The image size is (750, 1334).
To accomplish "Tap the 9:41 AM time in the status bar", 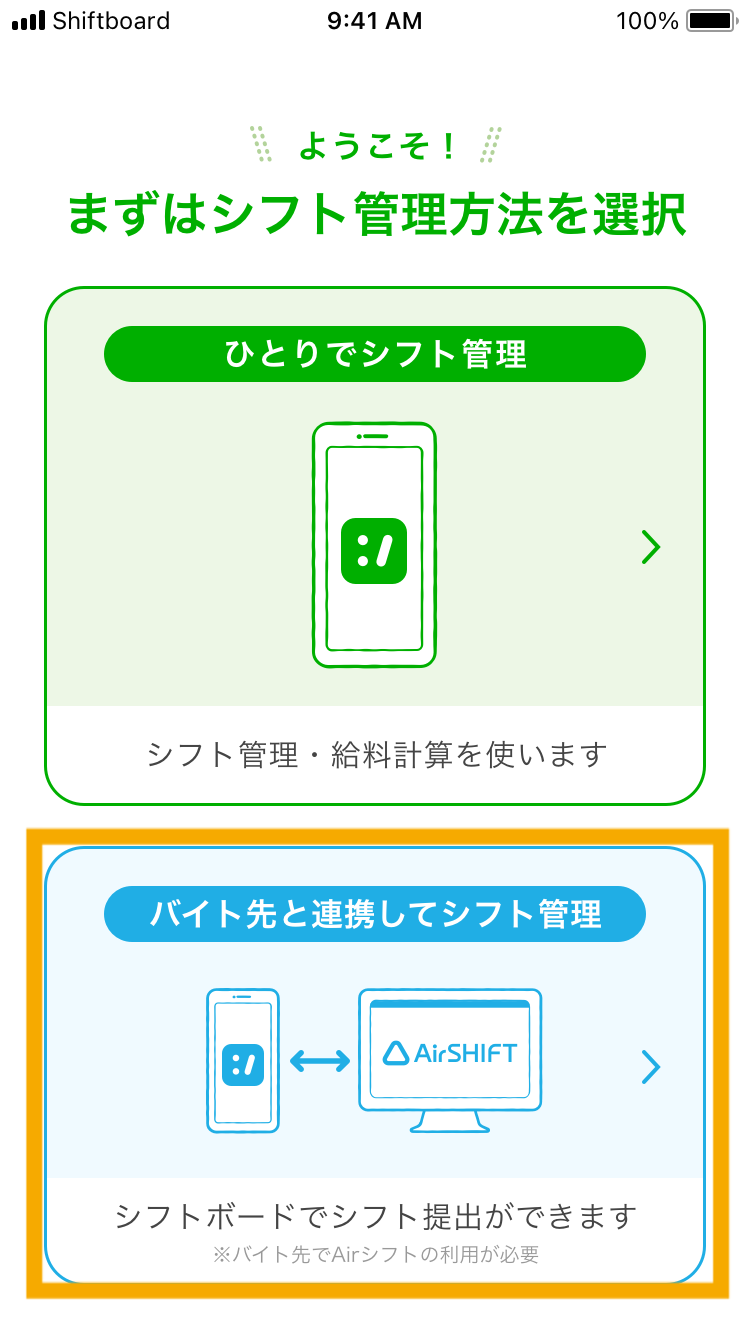I will [374, 20].
